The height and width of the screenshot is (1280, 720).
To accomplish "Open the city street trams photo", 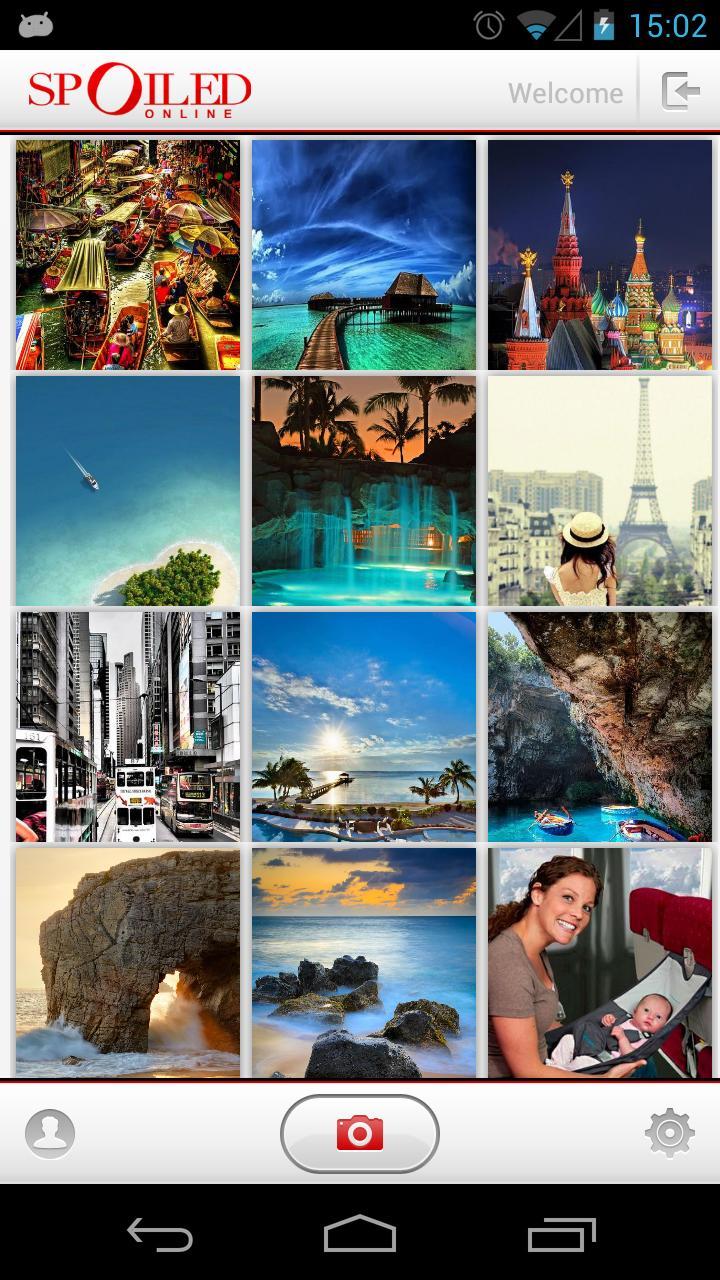I will [x=128, y=727].
